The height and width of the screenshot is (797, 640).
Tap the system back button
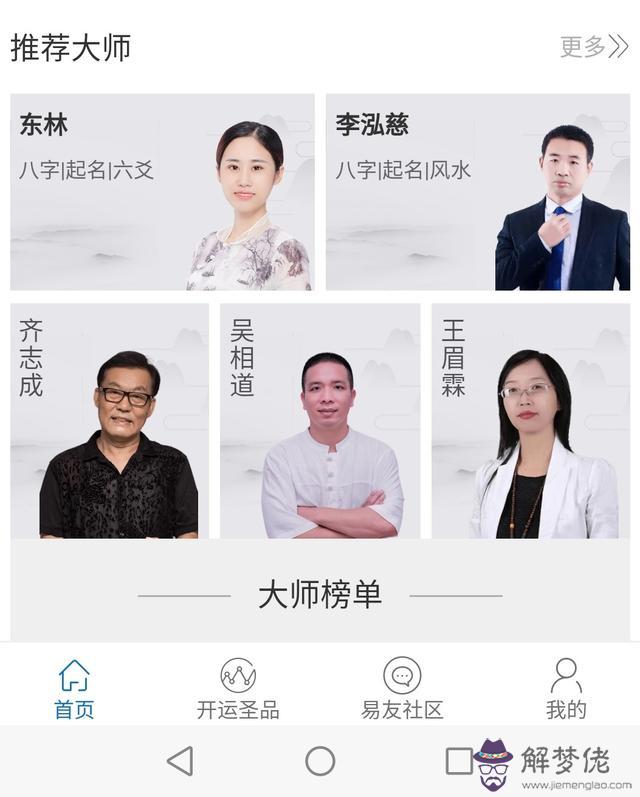(180, 761)
